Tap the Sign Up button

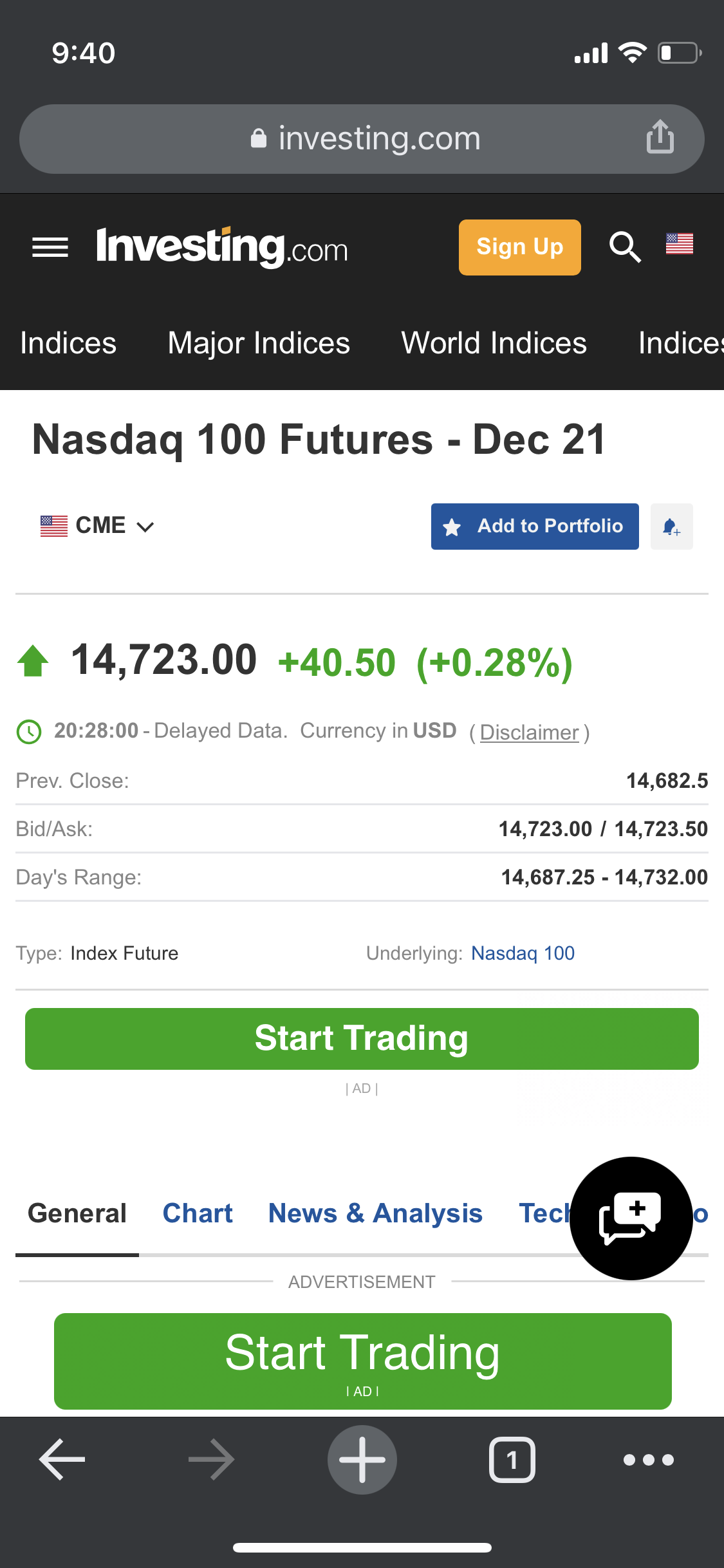coord(519,247)
